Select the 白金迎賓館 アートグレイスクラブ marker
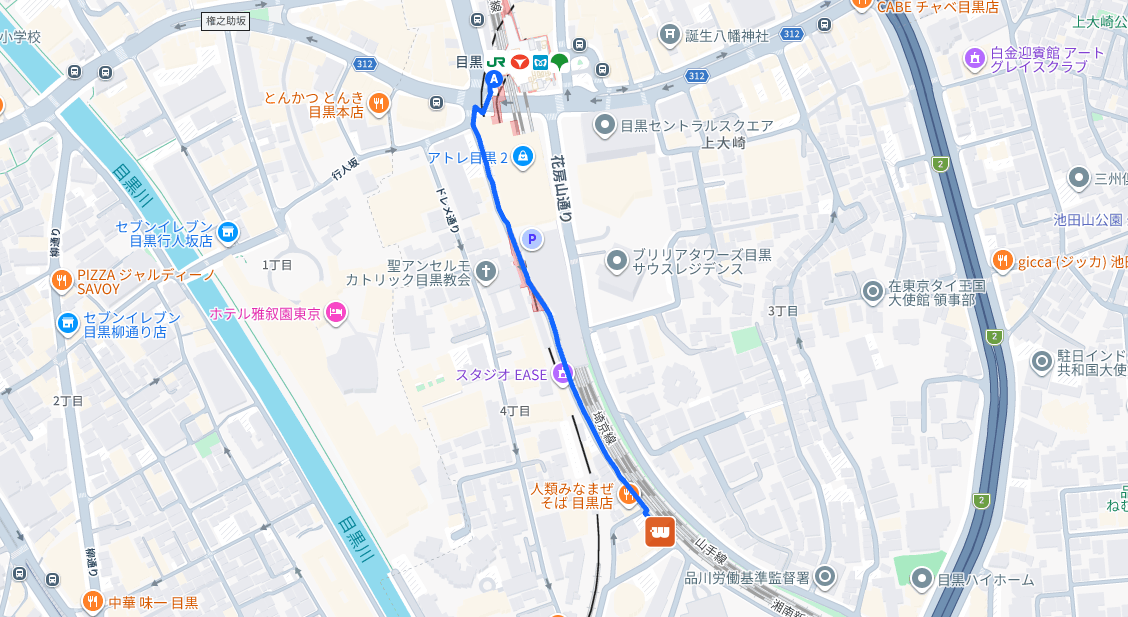1128x617 pixels. tap(974, 59)
